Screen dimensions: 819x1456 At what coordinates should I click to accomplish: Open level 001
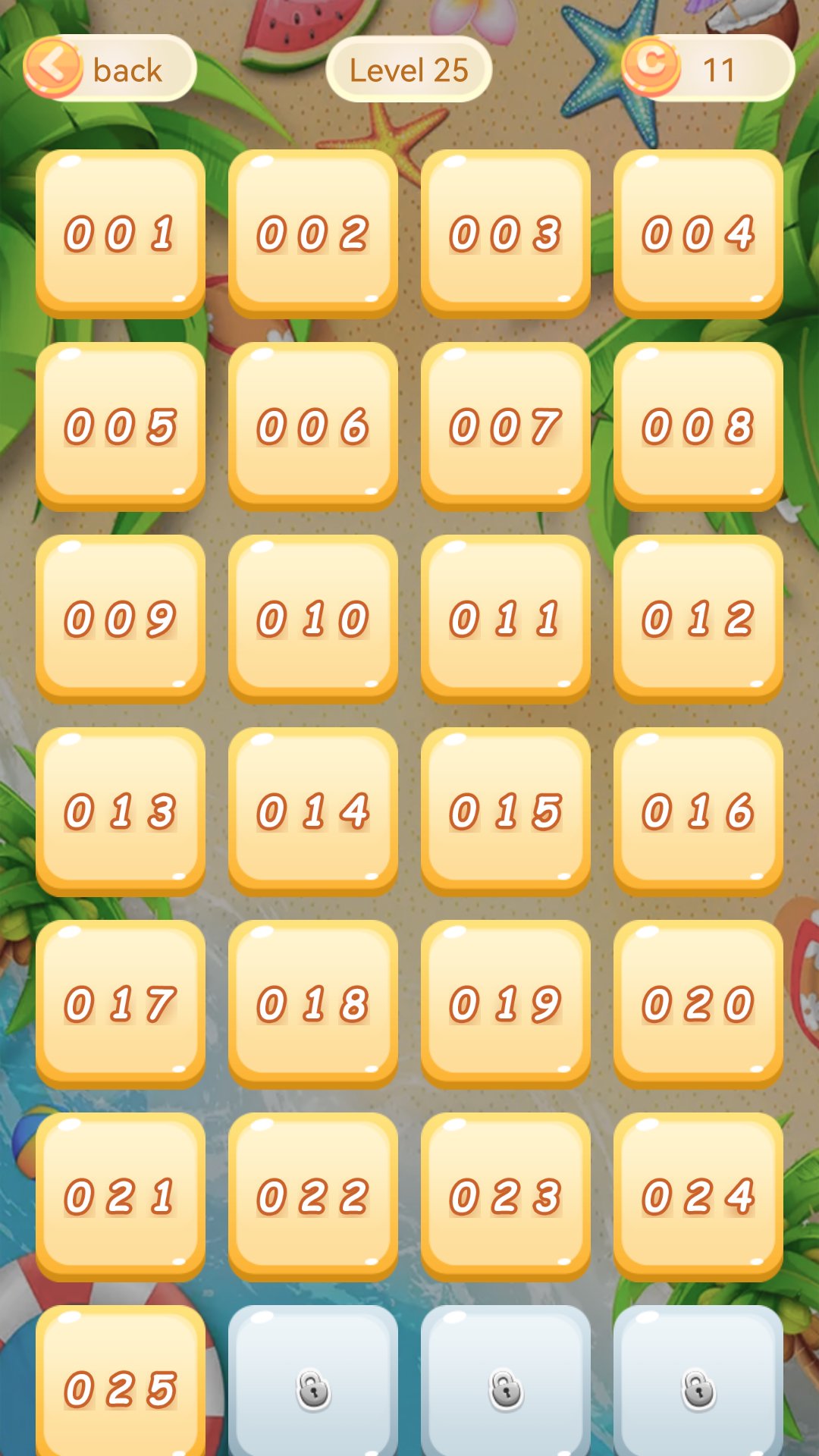point(121,234)
